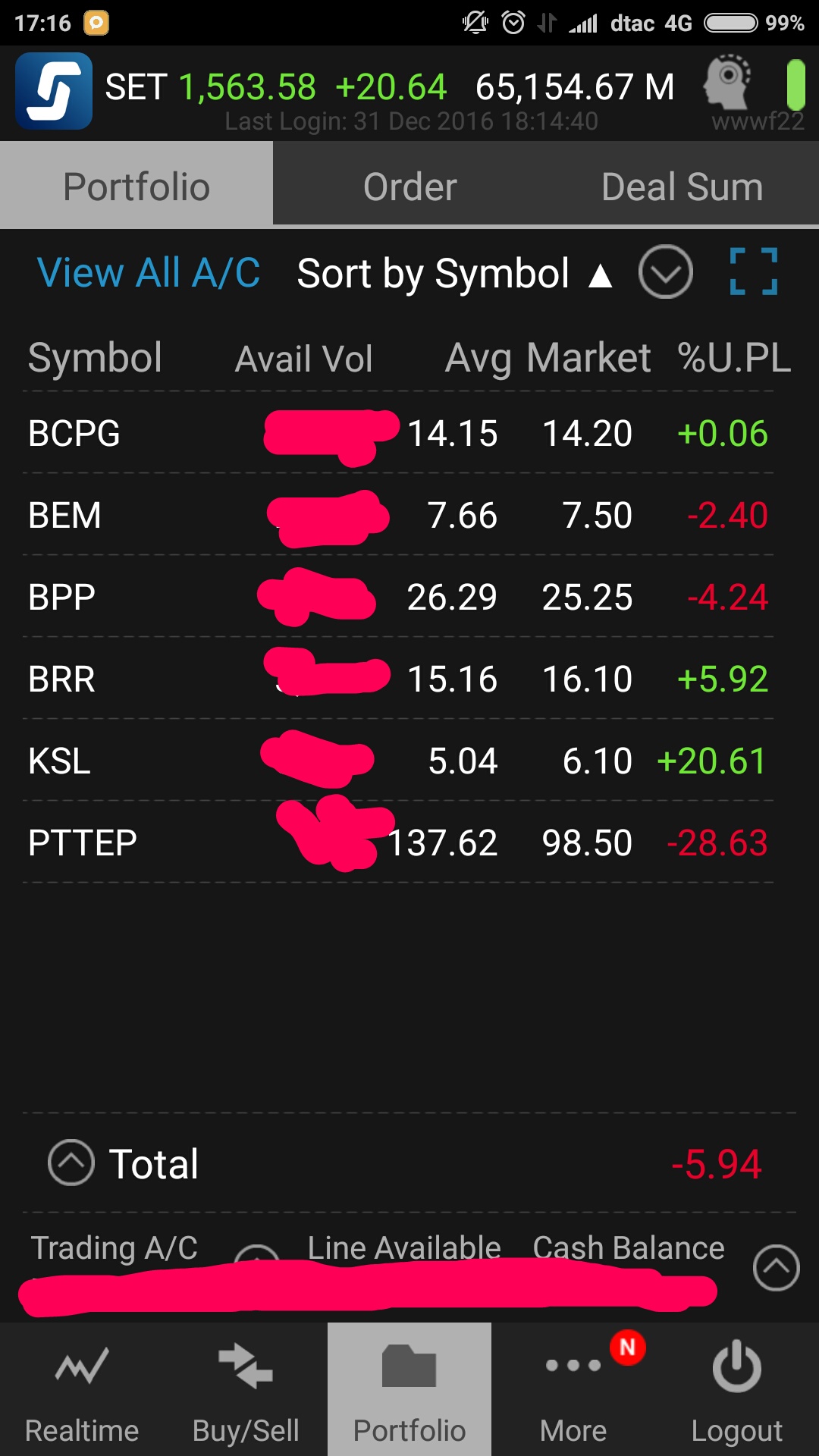The width and height of the screenshot is (819, 1456).
Task: Tap the fullscreen expand icon
Action: click(x=753, y=271)
